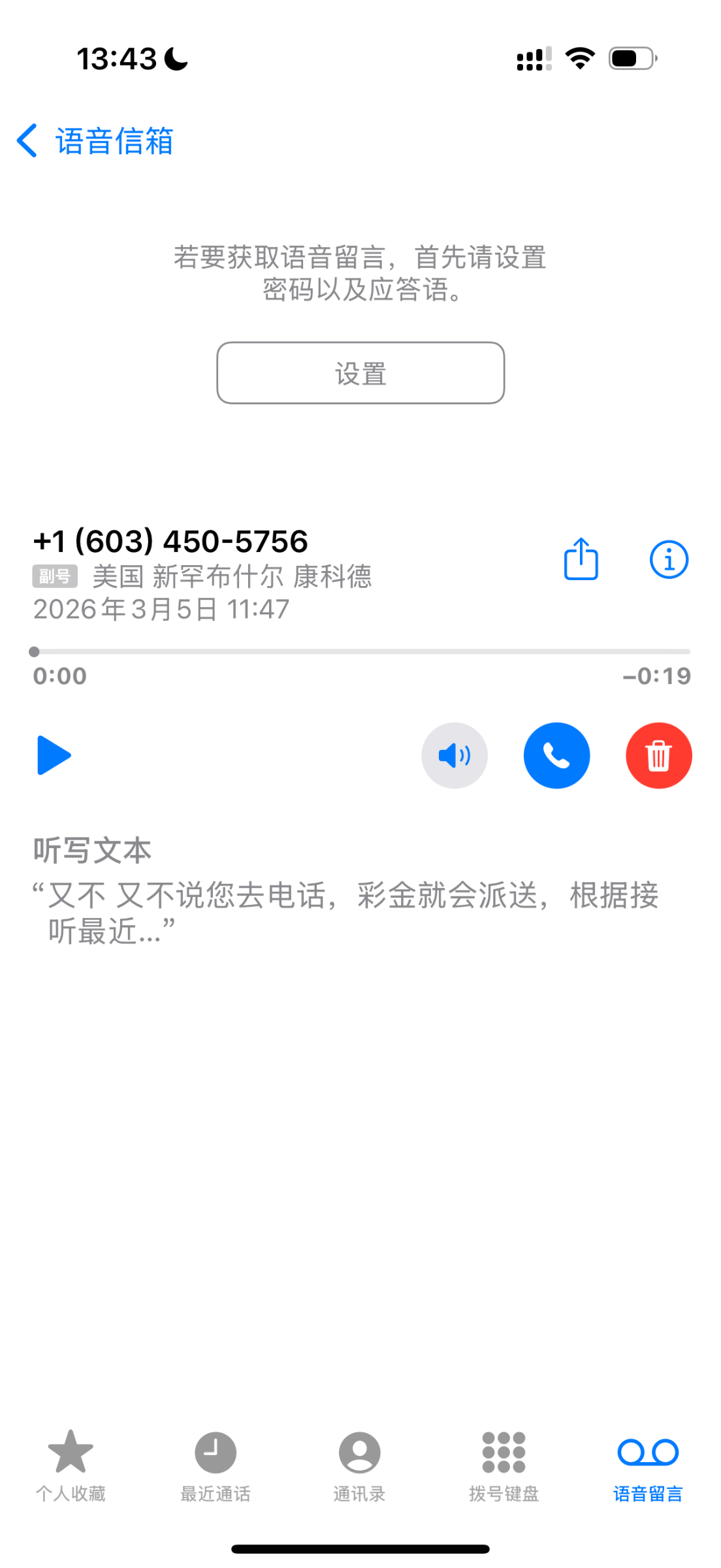Select the 语音留言 tab
This screenshot has width=721, height=1568.
coord(648,1463)
